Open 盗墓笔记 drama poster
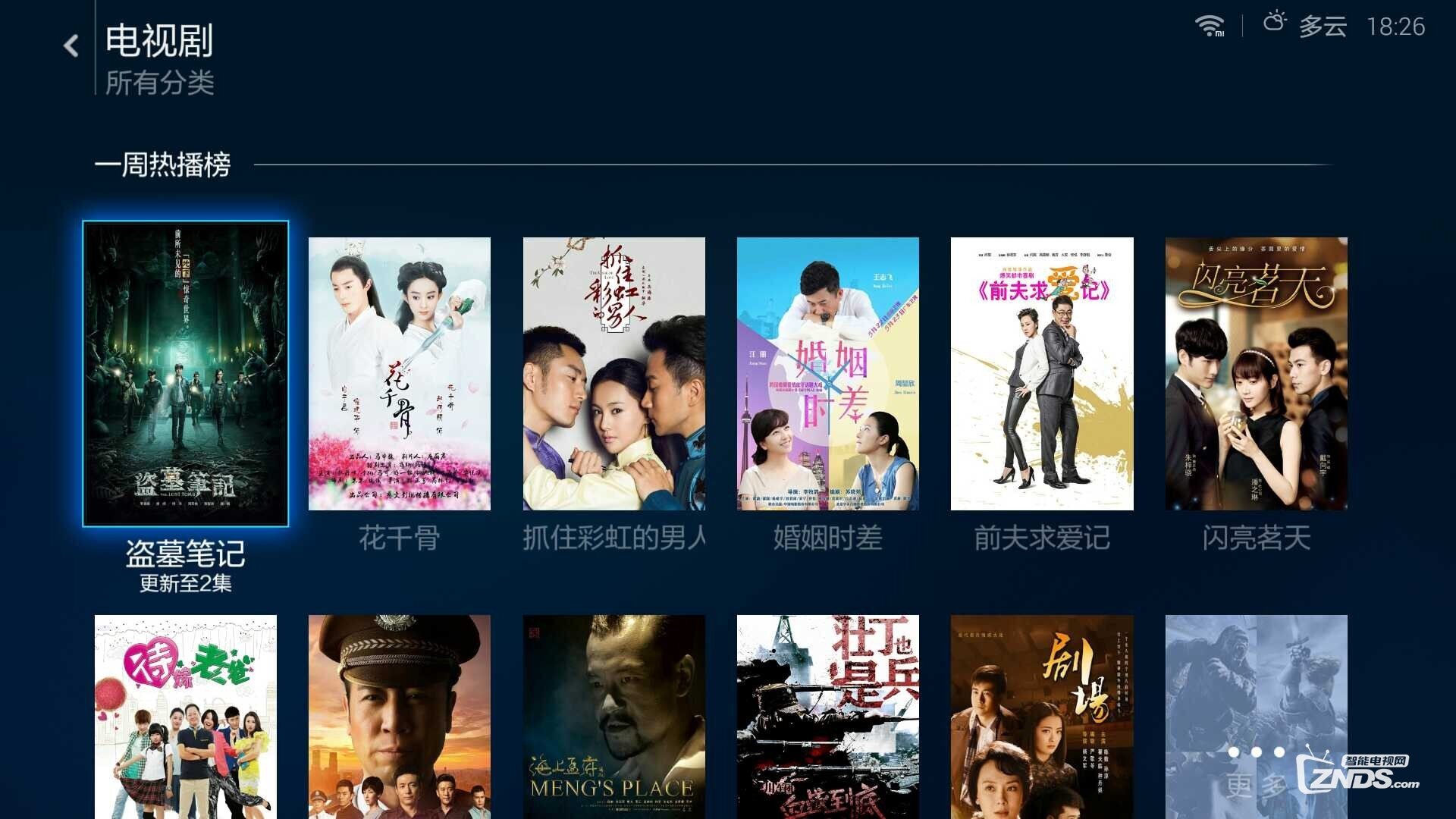This screenshot has width=1456, height=819. pos(186,373)
